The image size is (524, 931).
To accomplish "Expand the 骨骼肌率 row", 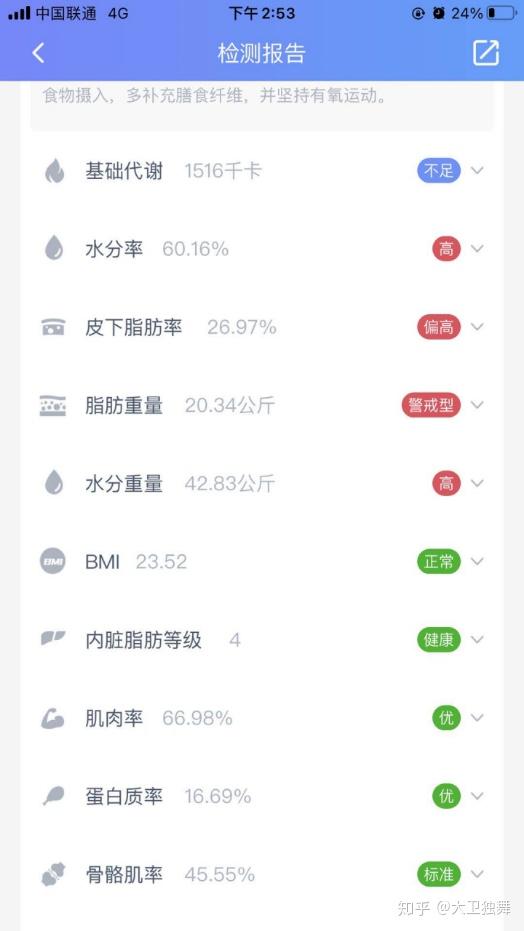I will pyautogui.click(x=262, y=875).
